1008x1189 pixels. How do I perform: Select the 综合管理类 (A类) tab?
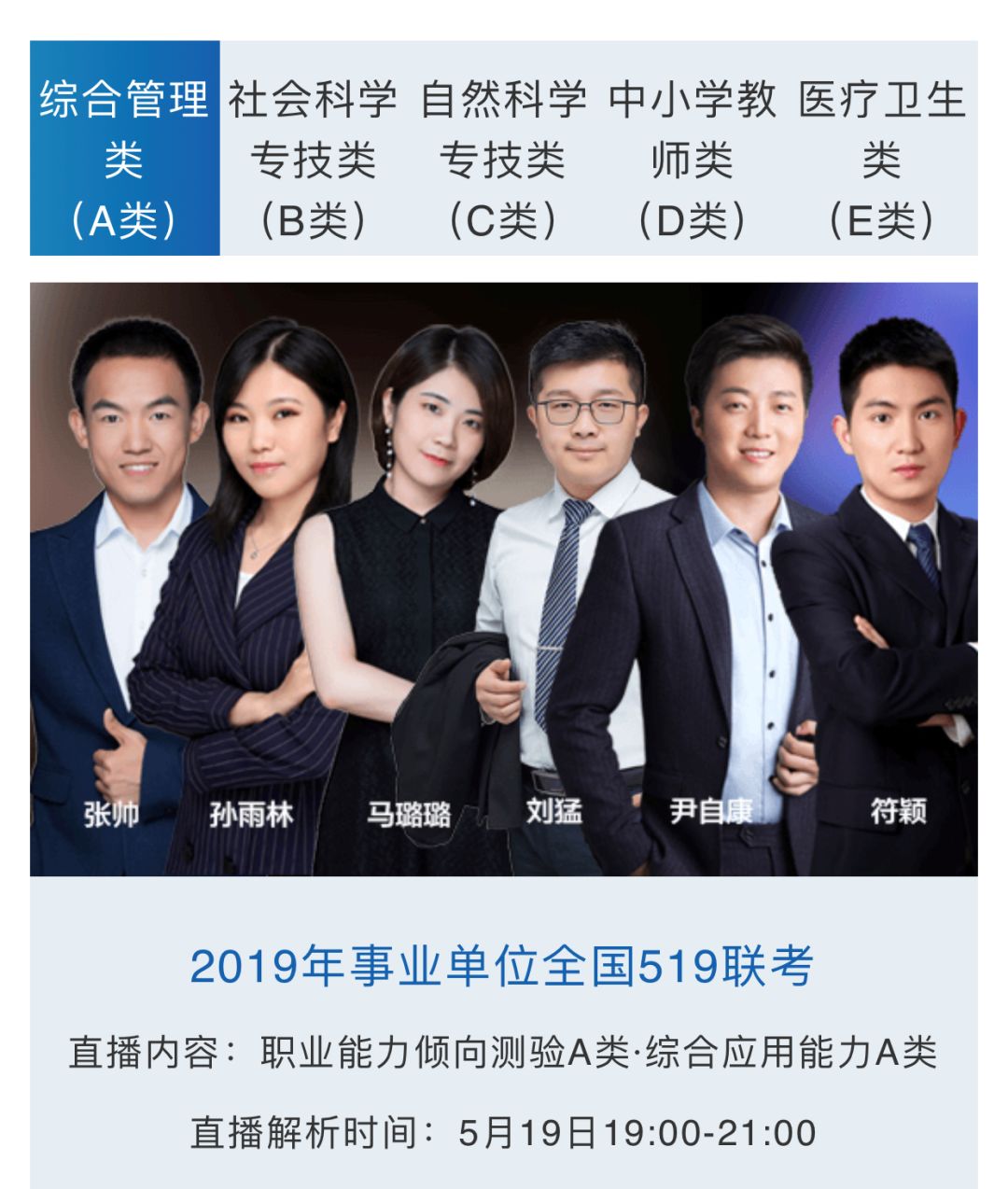(x=124, y=148)
